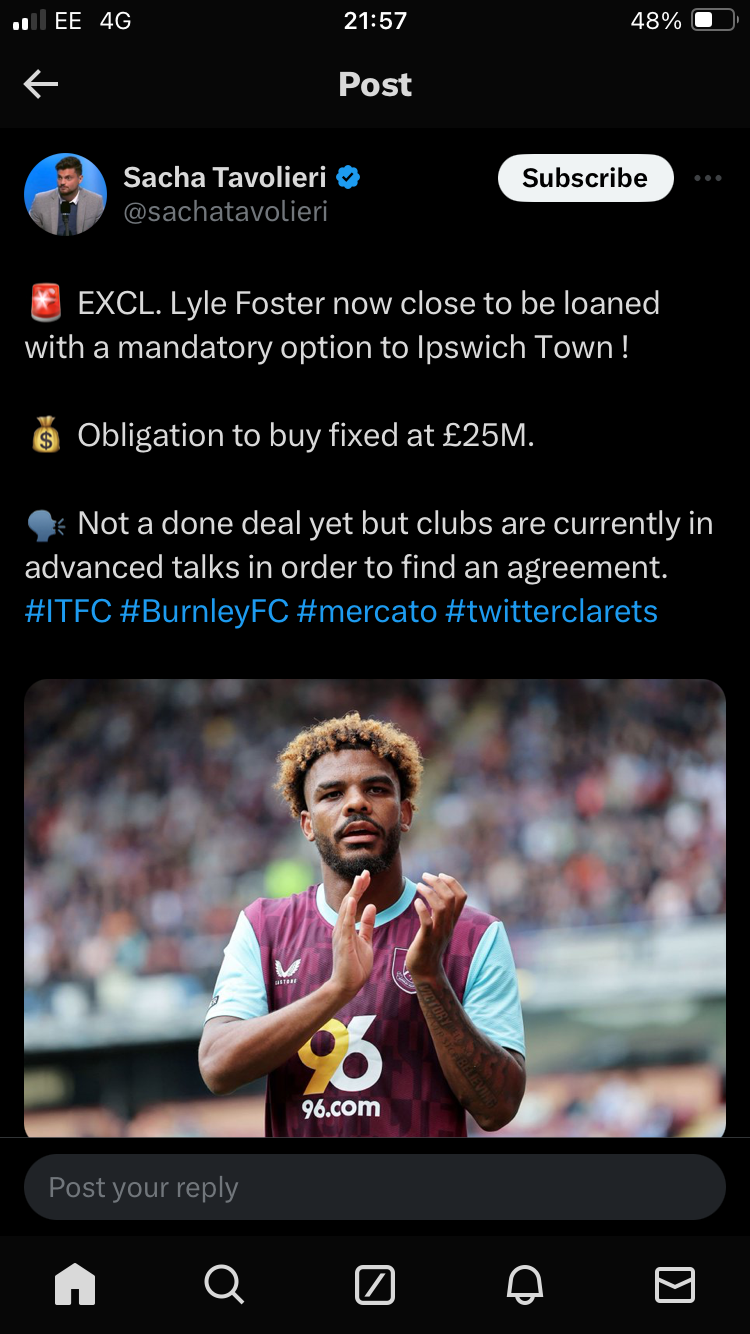This screenshot has width=750, height=1334.
Task: Open the Grok tab
Action: tap(375, 1284)
